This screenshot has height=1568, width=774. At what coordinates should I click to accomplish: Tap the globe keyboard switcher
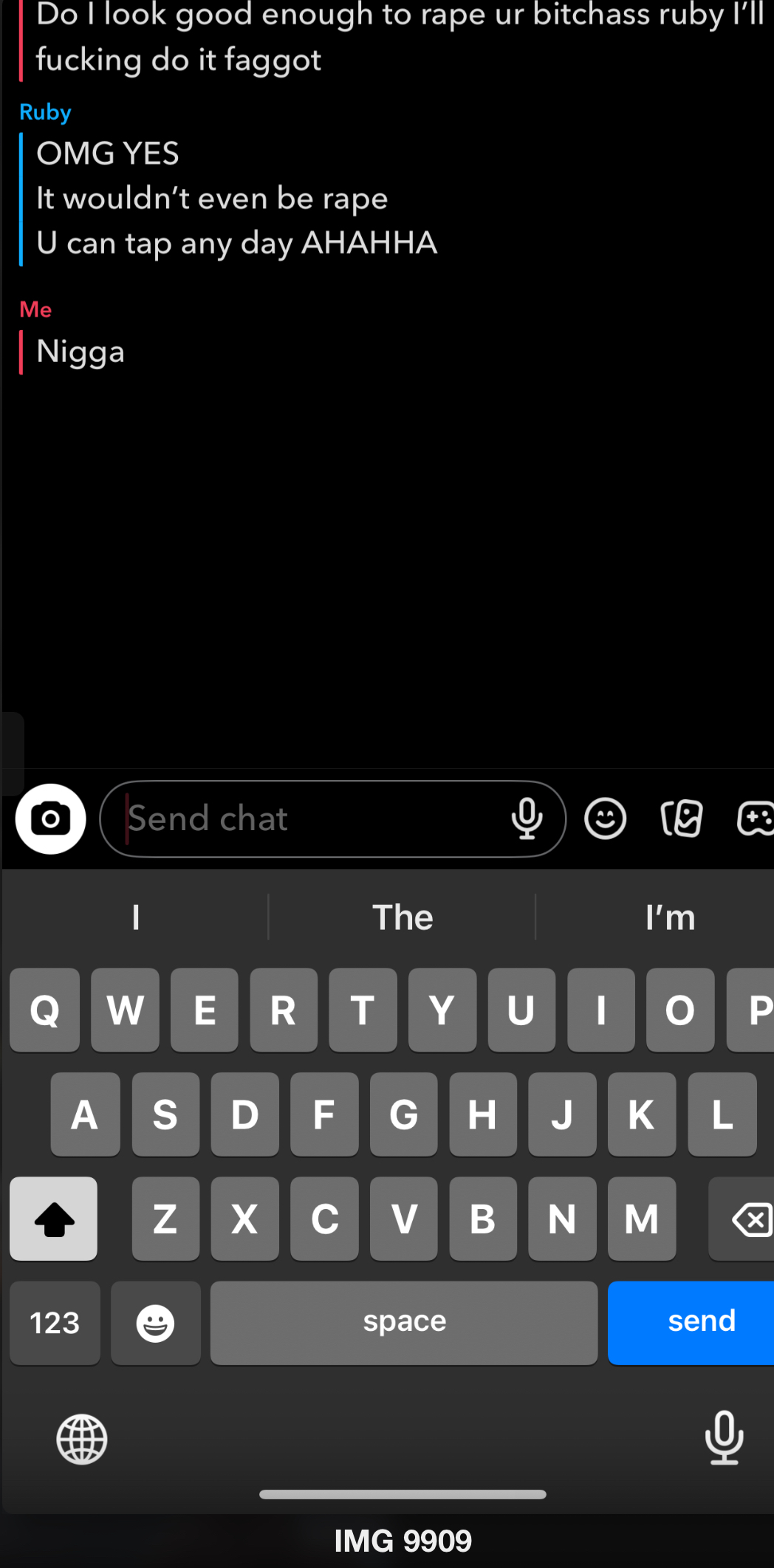click(x=82, y=1439)
